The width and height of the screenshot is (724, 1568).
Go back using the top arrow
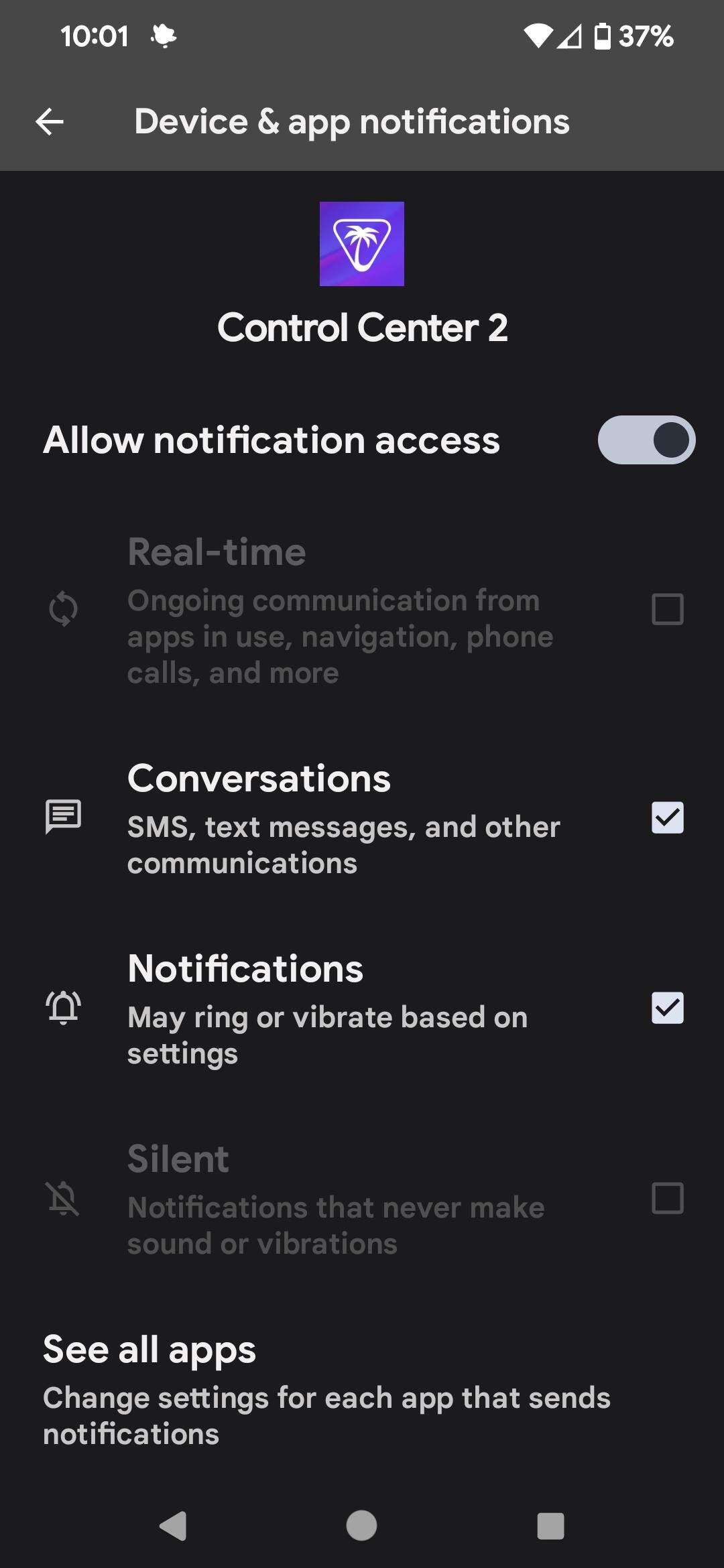[50, 122]
